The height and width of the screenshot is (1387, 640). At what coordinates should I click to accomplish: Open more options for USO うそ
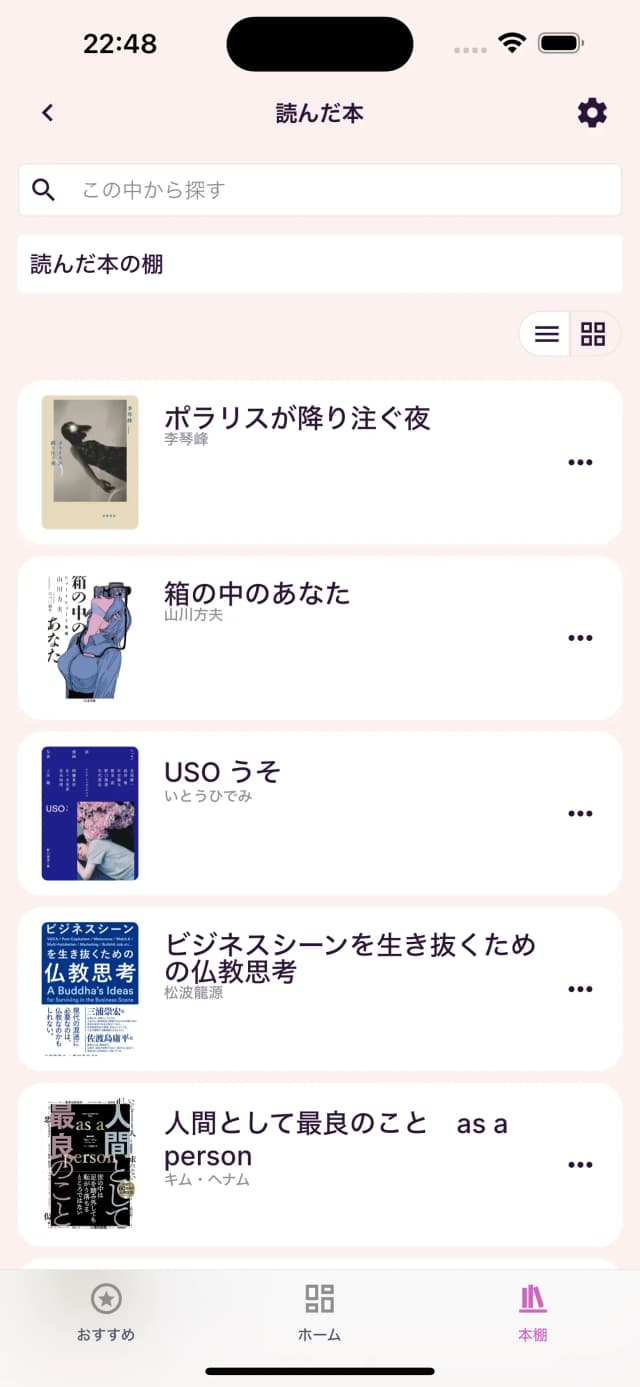[580, 813]
